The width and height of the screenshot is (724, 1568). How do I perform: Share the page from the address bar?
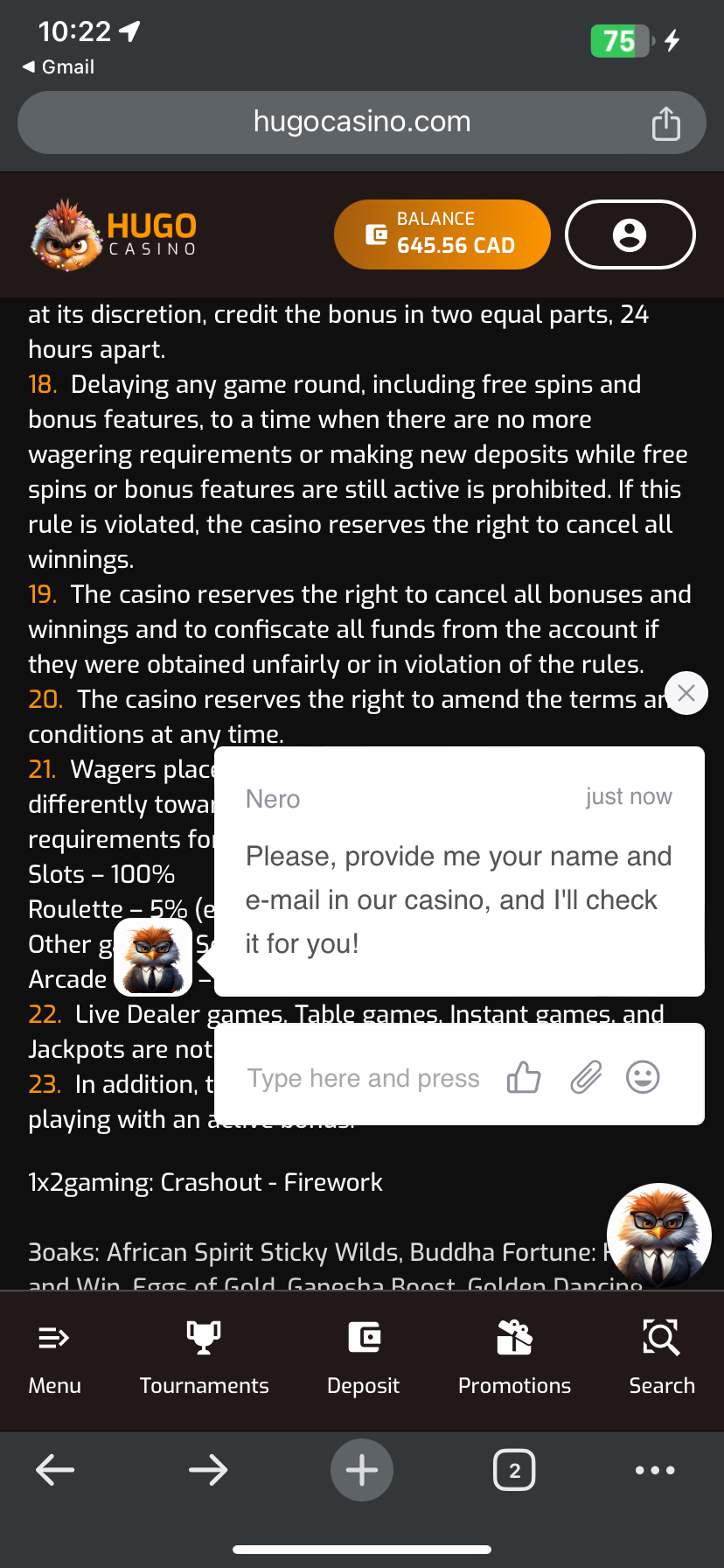(665, 123)
